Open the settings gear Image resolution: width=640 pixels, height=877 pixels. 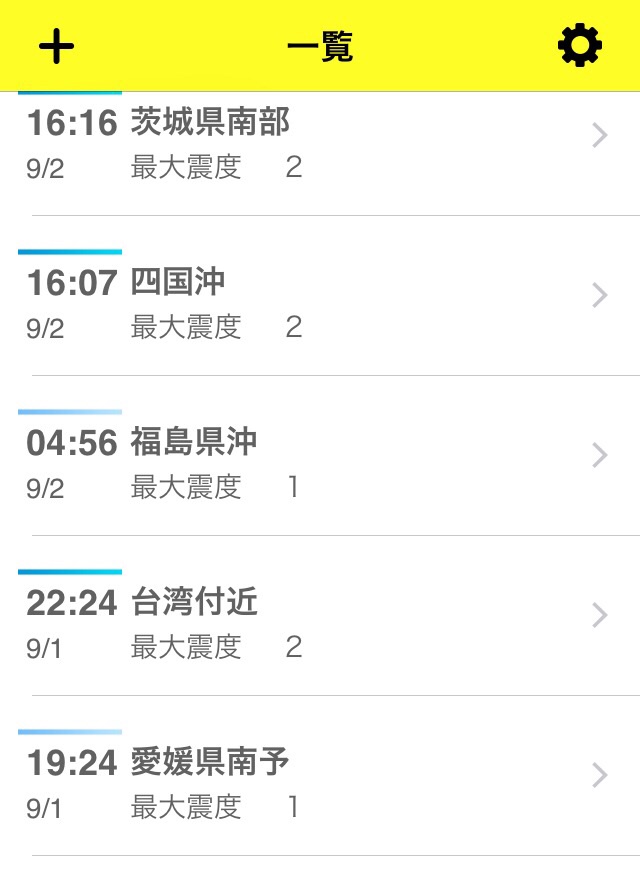click(x=580, y=46)
